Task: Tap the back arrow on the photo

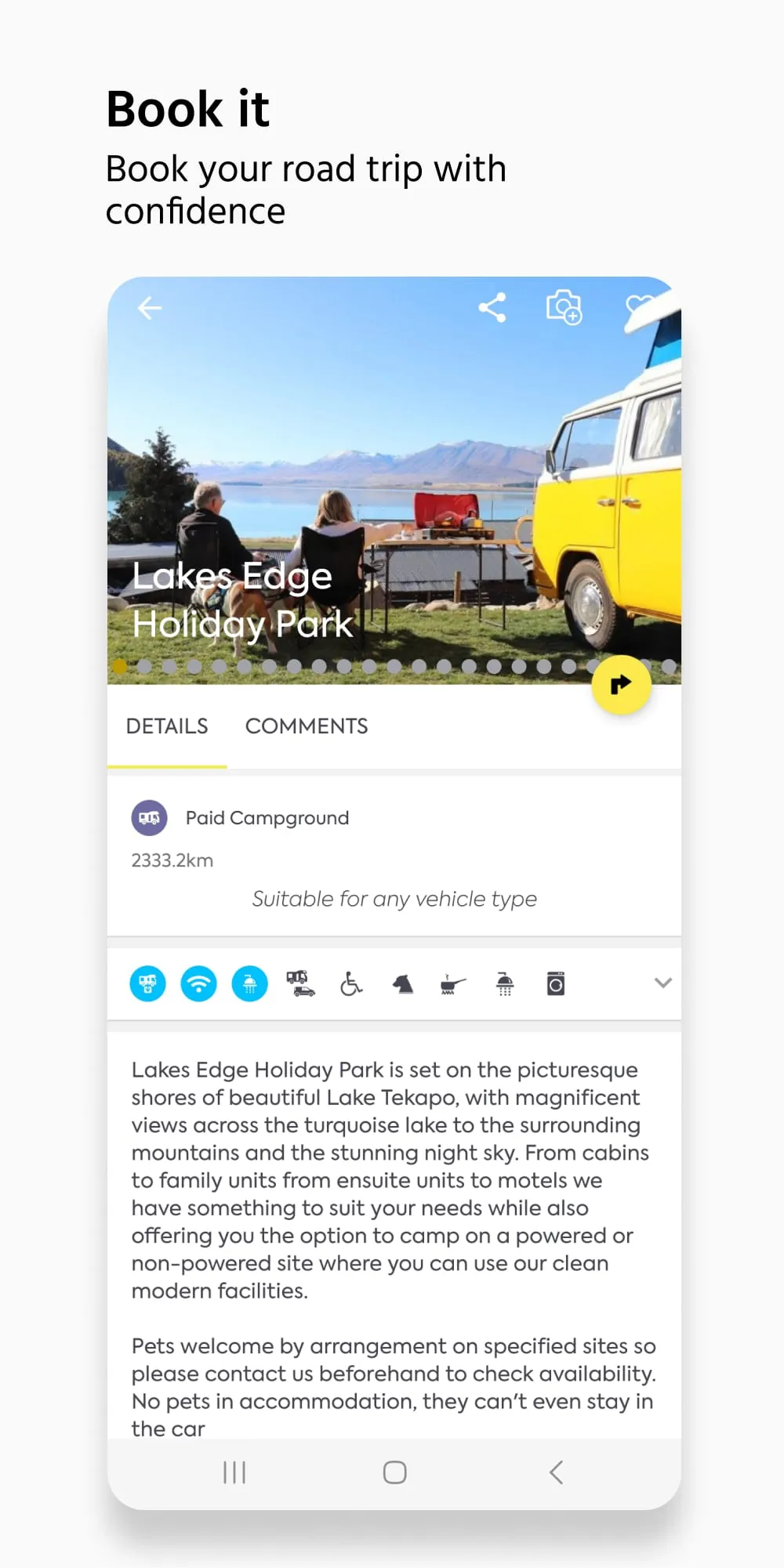Action: click(x=150, y=307)
